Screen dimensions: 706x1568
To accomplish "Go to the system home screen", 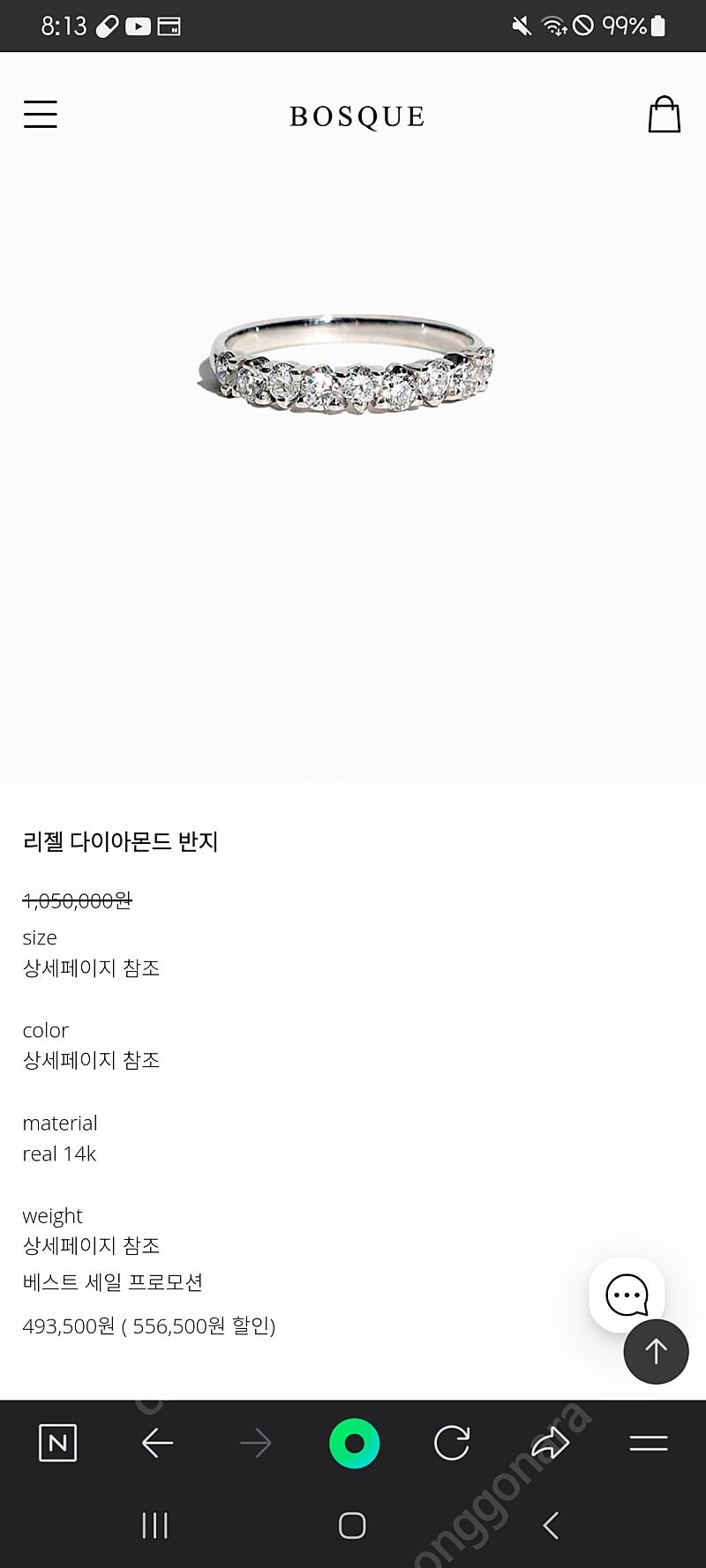I will click(x=352, y=1526).
